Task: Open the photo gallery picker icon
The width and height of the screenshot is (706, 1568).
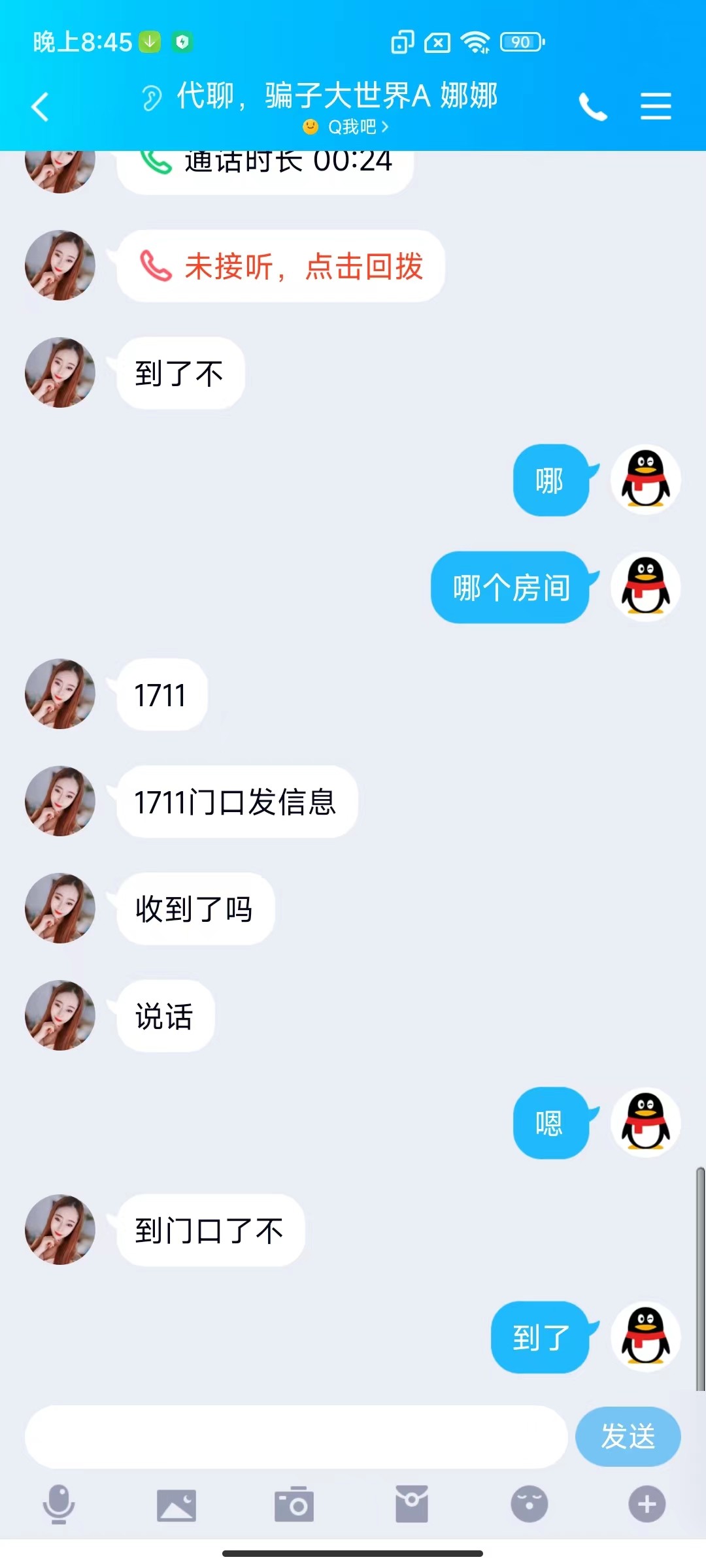Action: tap(176, 1505)
